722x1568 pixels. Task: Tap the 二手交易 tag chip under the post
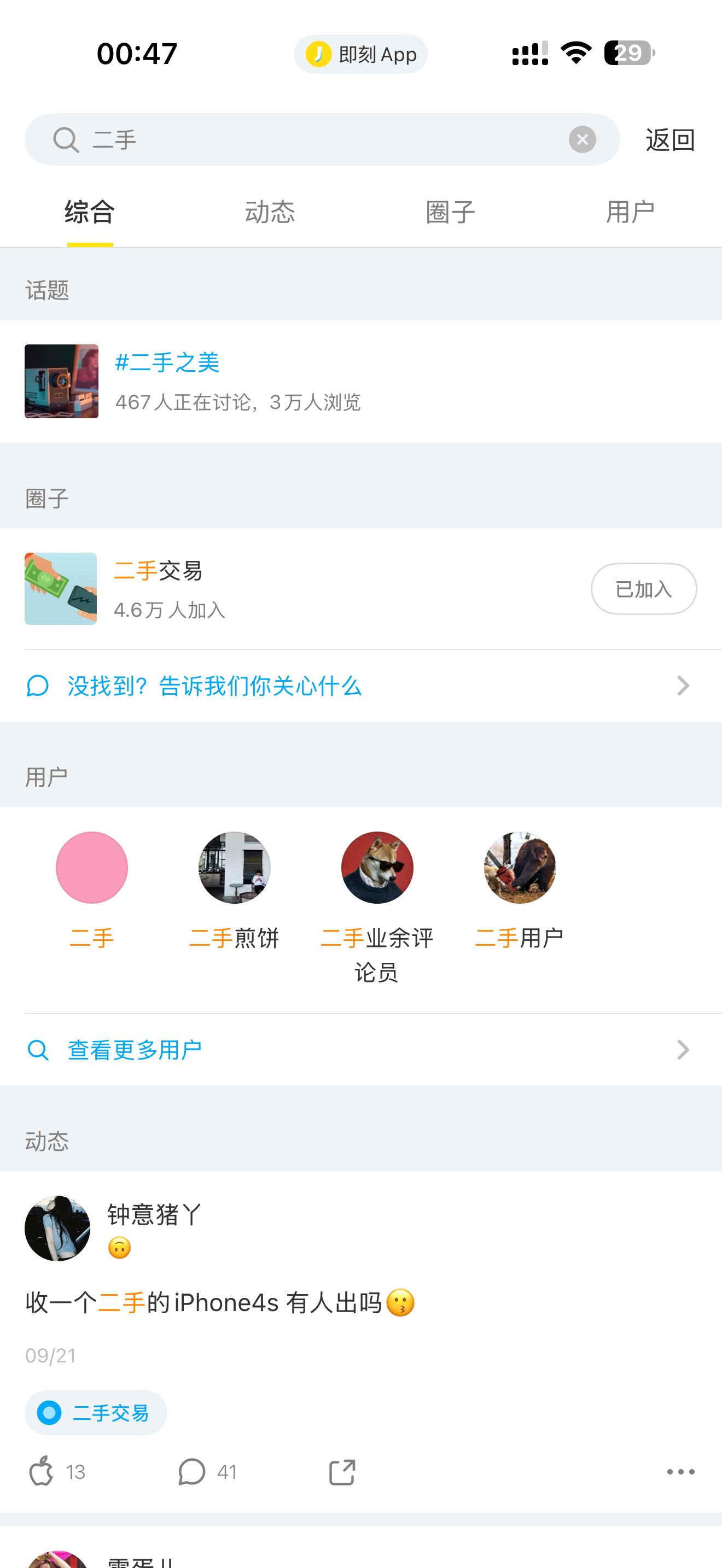(x=96, y=1413)
